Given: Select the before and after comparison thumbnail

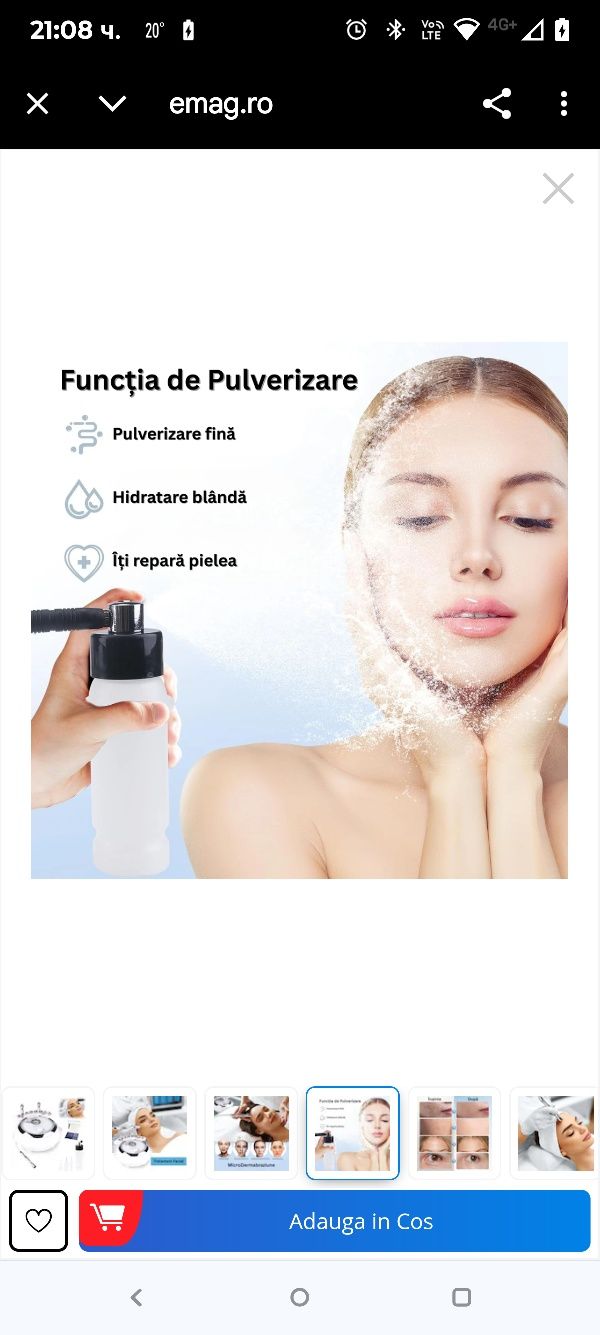Looking at the screenshot, I should 454,1133.
